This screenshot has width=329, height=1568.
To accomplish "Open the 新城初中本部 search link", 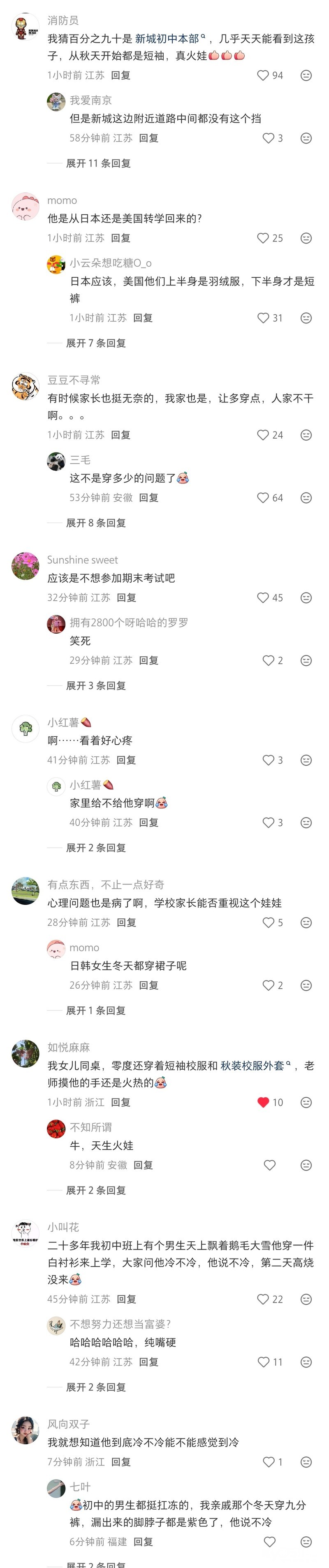I will pyautogui.click(x=168, y=39).
